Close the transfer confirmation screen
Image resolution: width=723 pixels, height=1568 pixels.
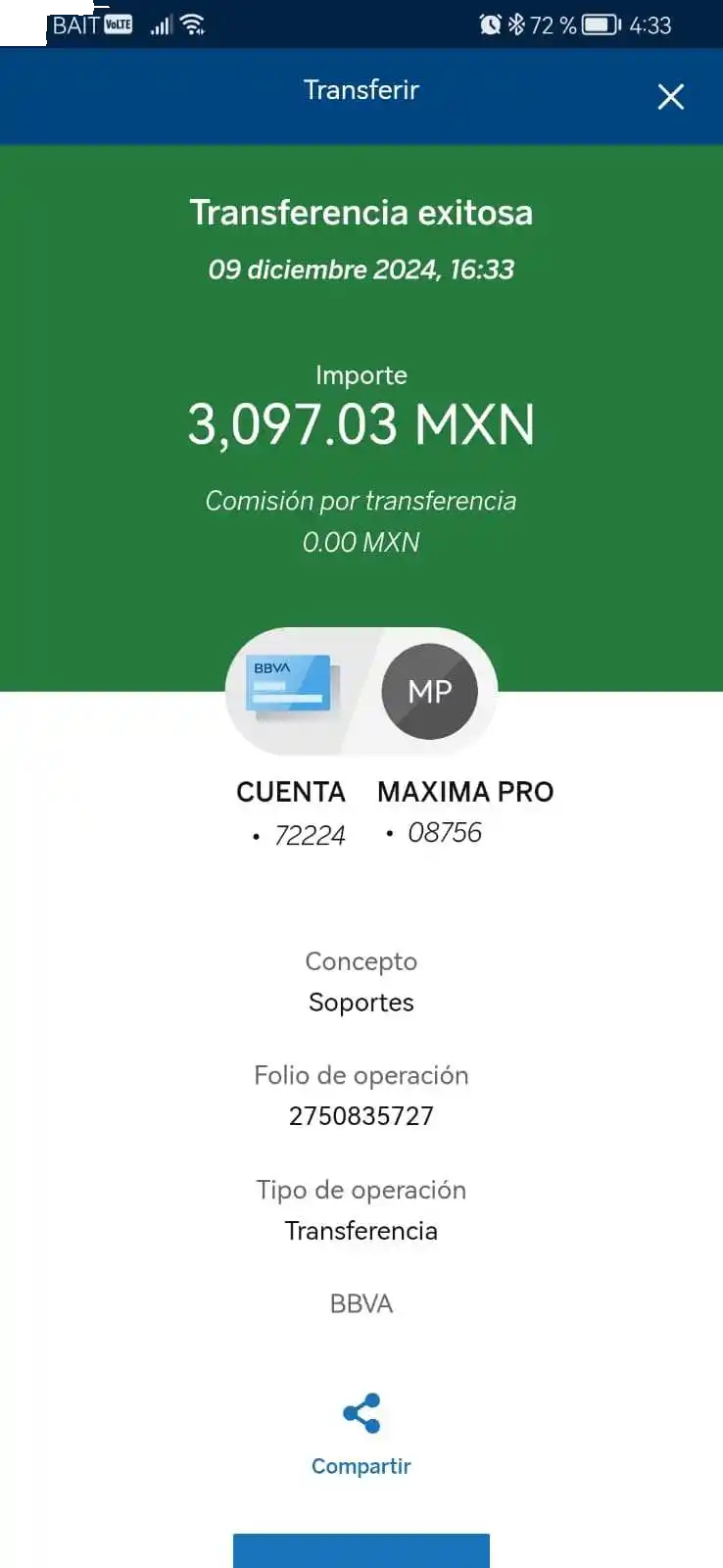click(x=670, y=96)
